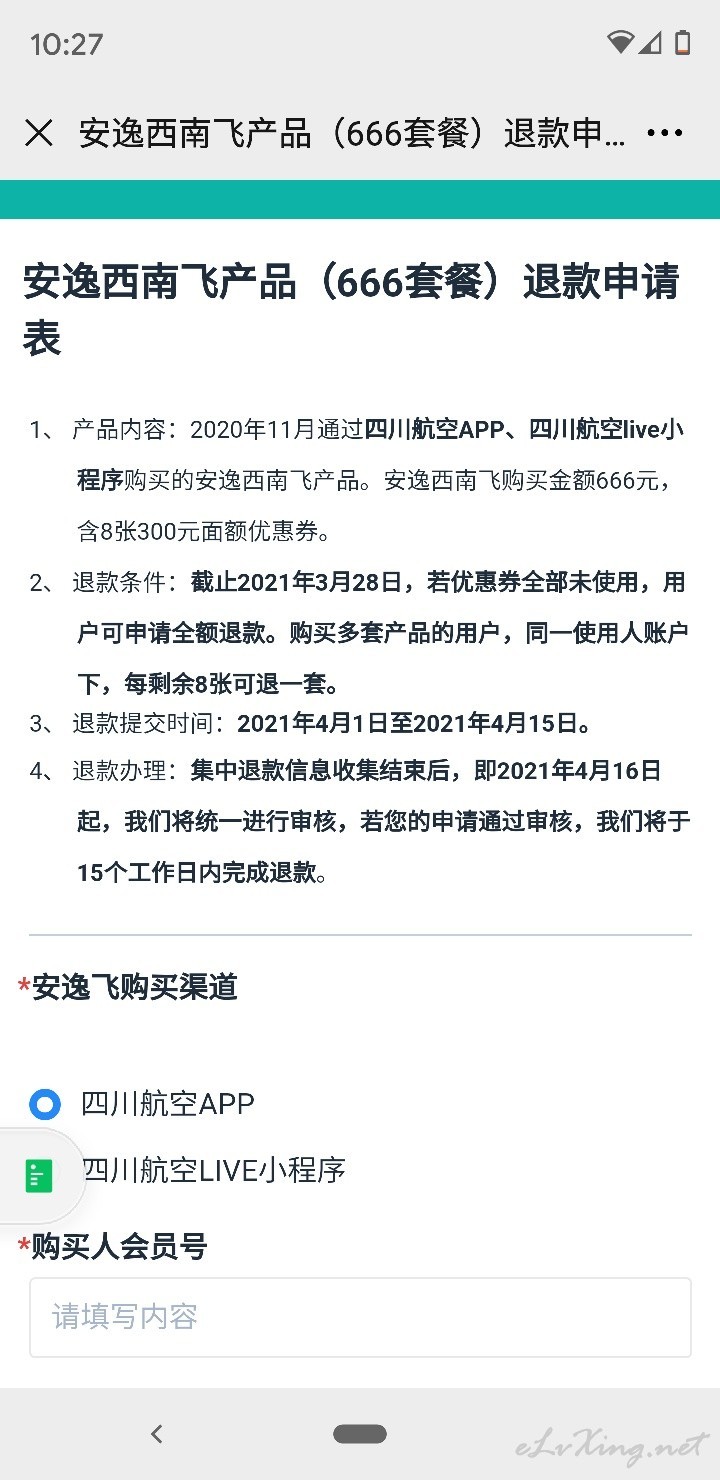Tap the 购买人会员号 input field
Screen dimensions: 720x1480
tap(360, 1317)
